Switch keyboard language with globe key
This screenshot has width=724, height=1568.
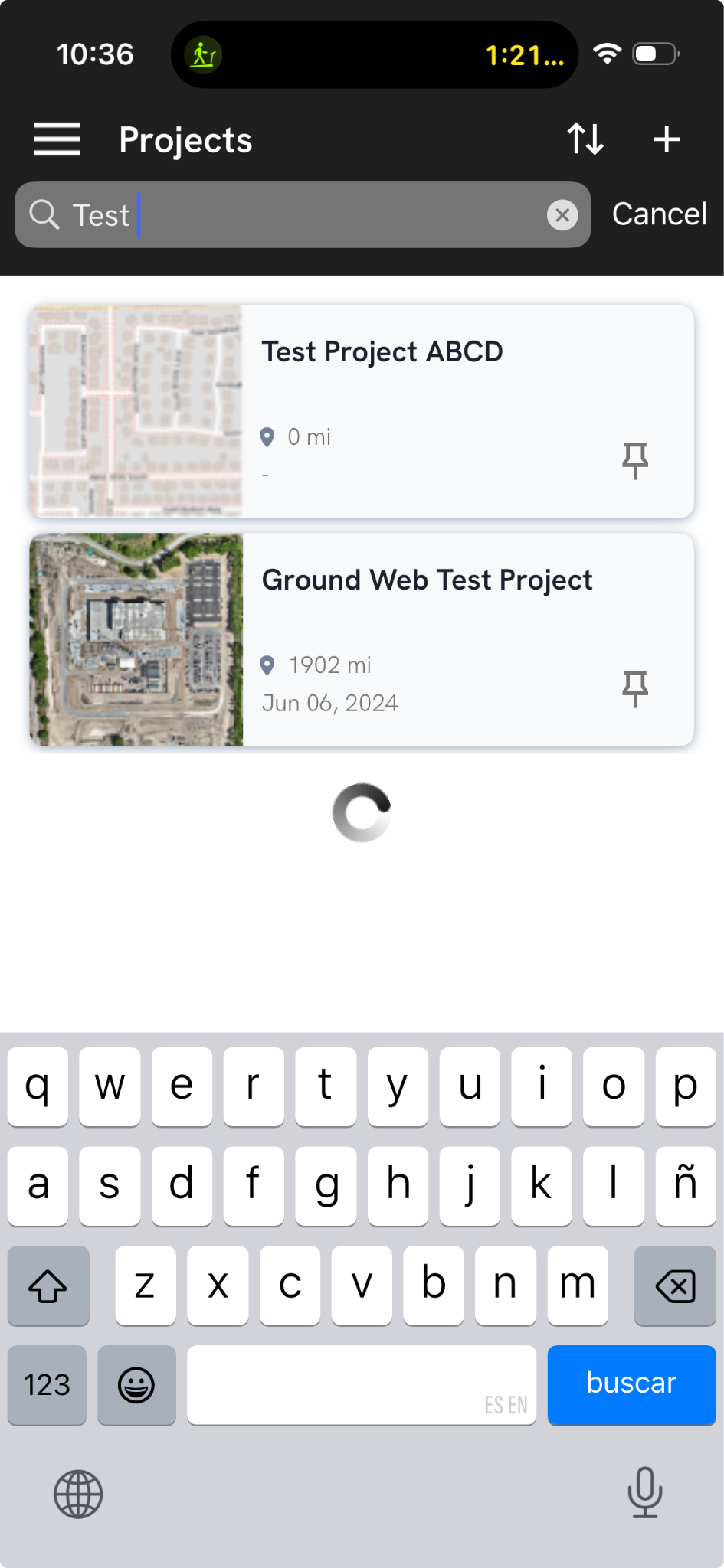pos(78,1494)
